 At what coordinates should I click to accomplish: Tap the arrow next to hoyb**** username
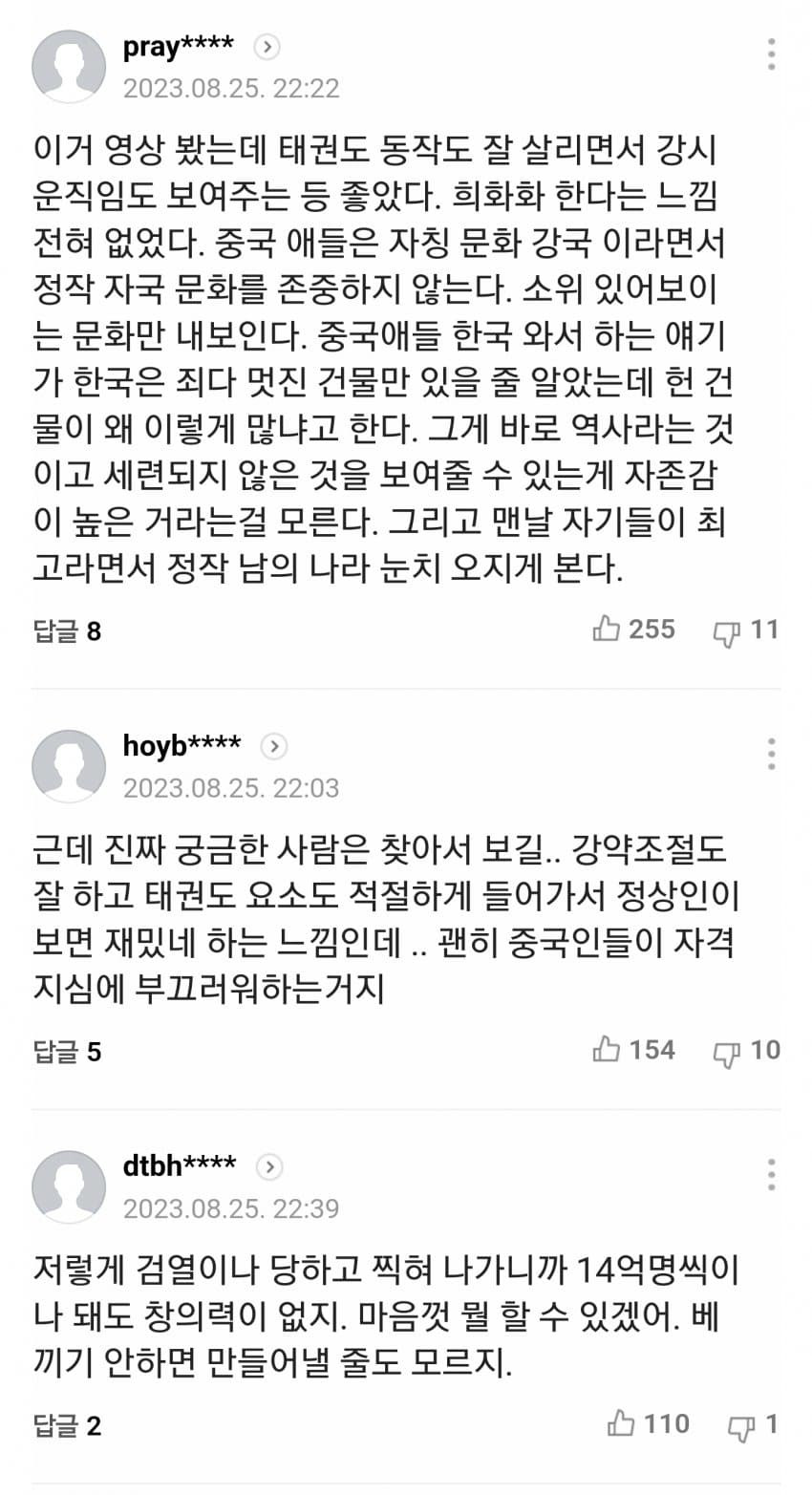point(274,746)
